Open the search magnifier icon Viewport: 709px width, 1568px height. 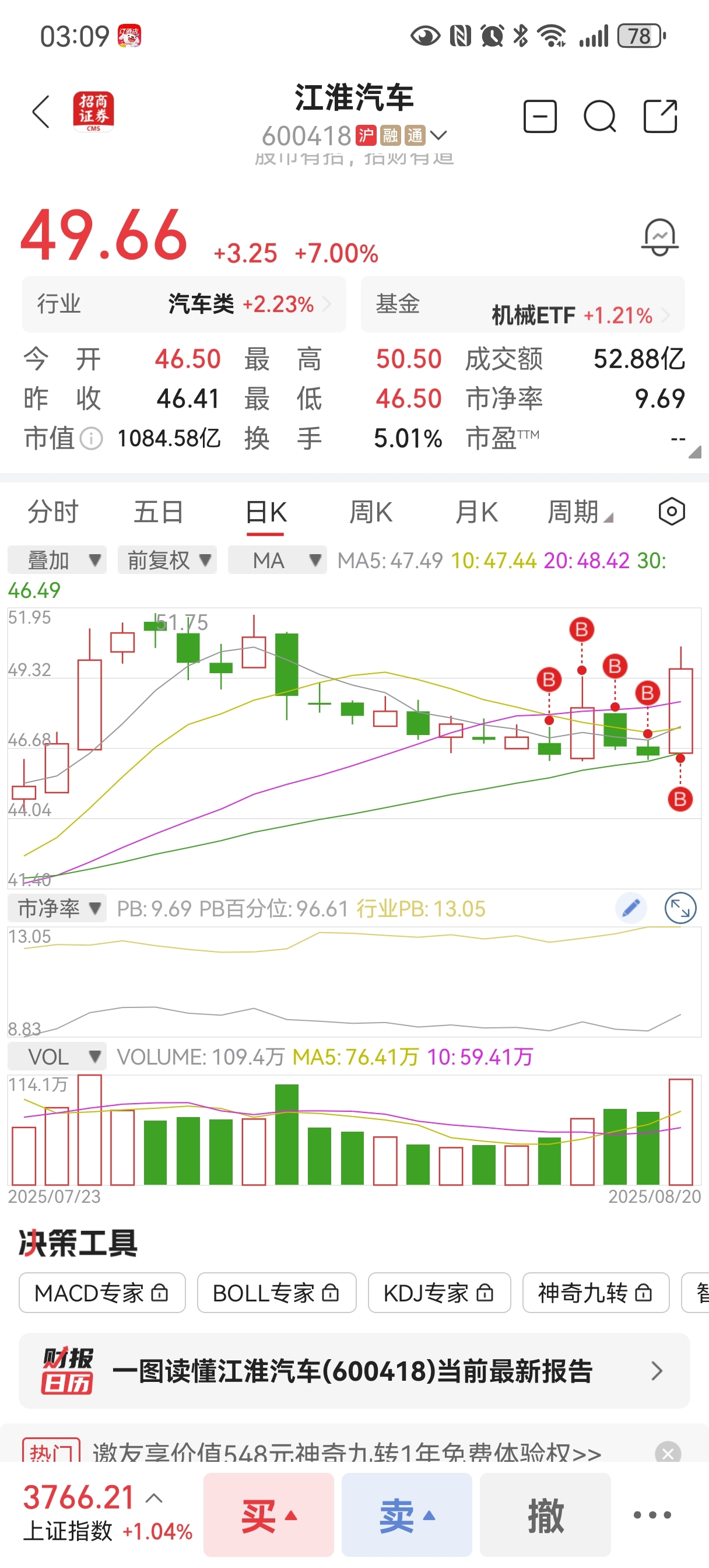click(599, 116)
